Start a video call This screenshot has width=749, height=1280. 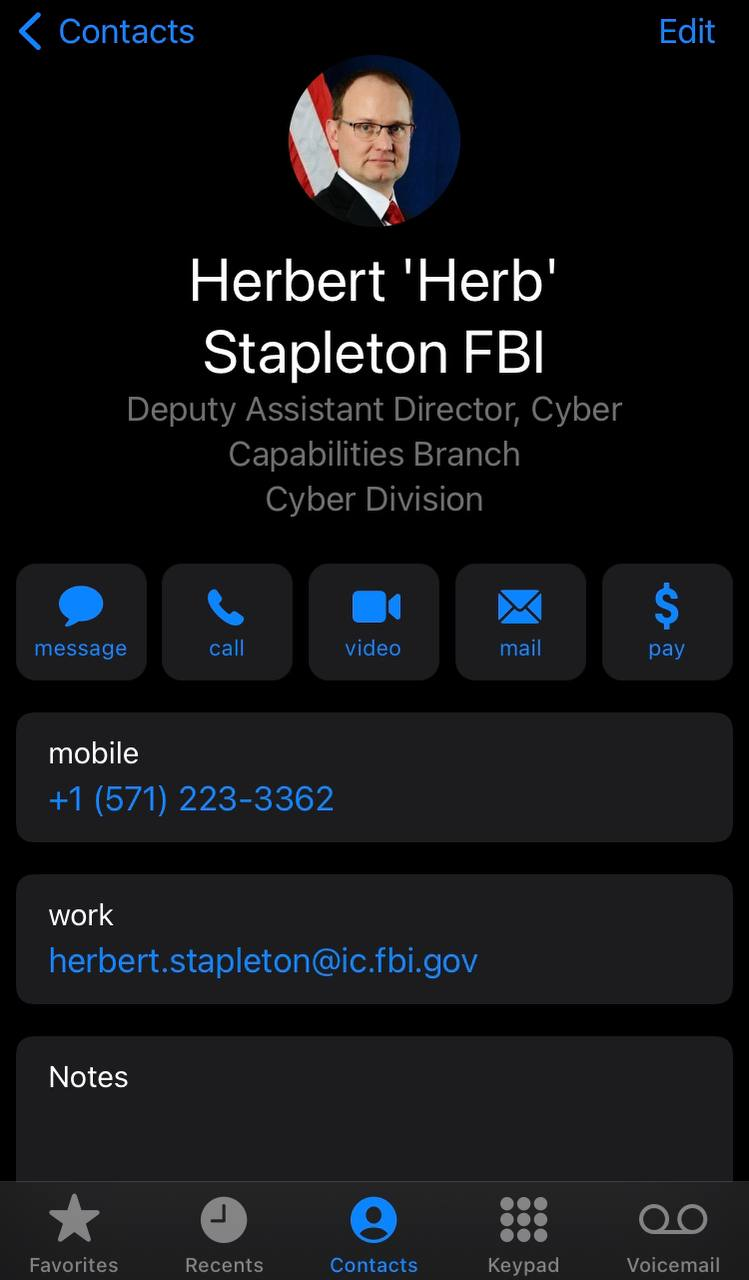[x=374, y=622]
